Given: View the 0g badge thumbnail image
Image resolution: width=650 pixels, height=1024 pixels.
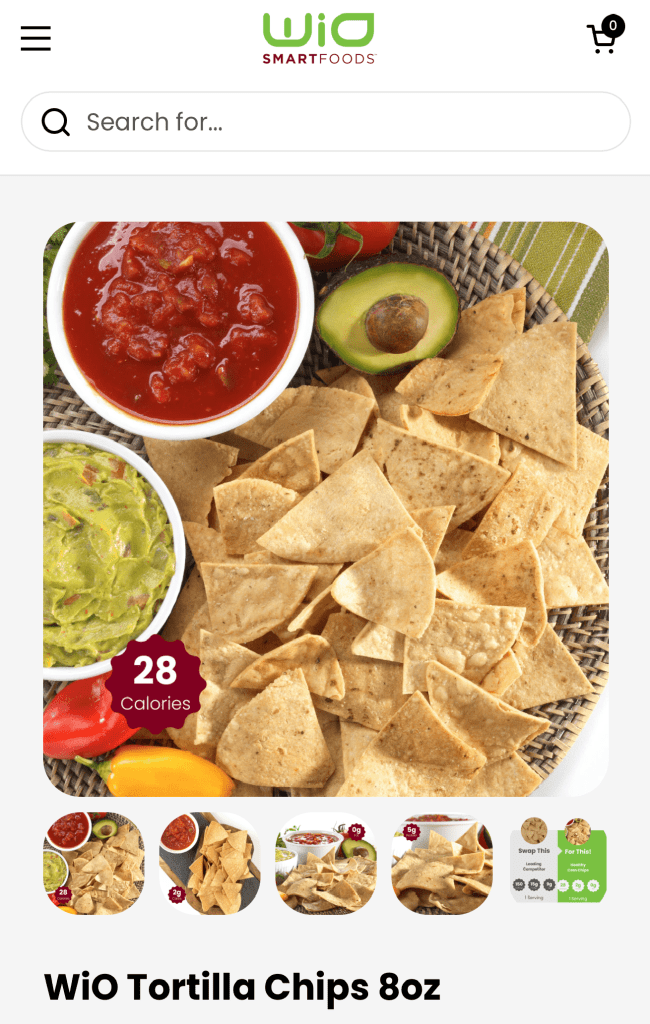Looking at the screenshot, I should 326,863.
